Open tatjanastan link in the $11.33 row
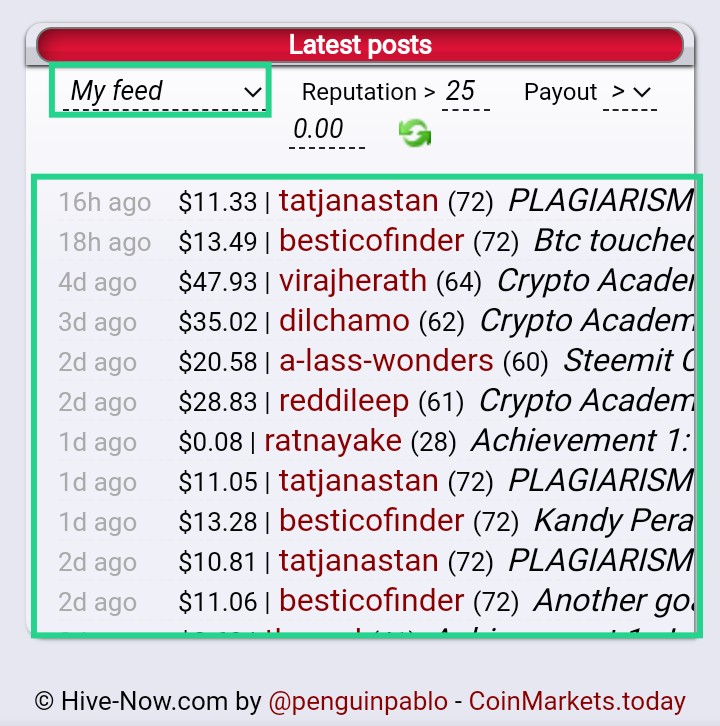Viewport: 720px width, 726px height. point(358,201)
